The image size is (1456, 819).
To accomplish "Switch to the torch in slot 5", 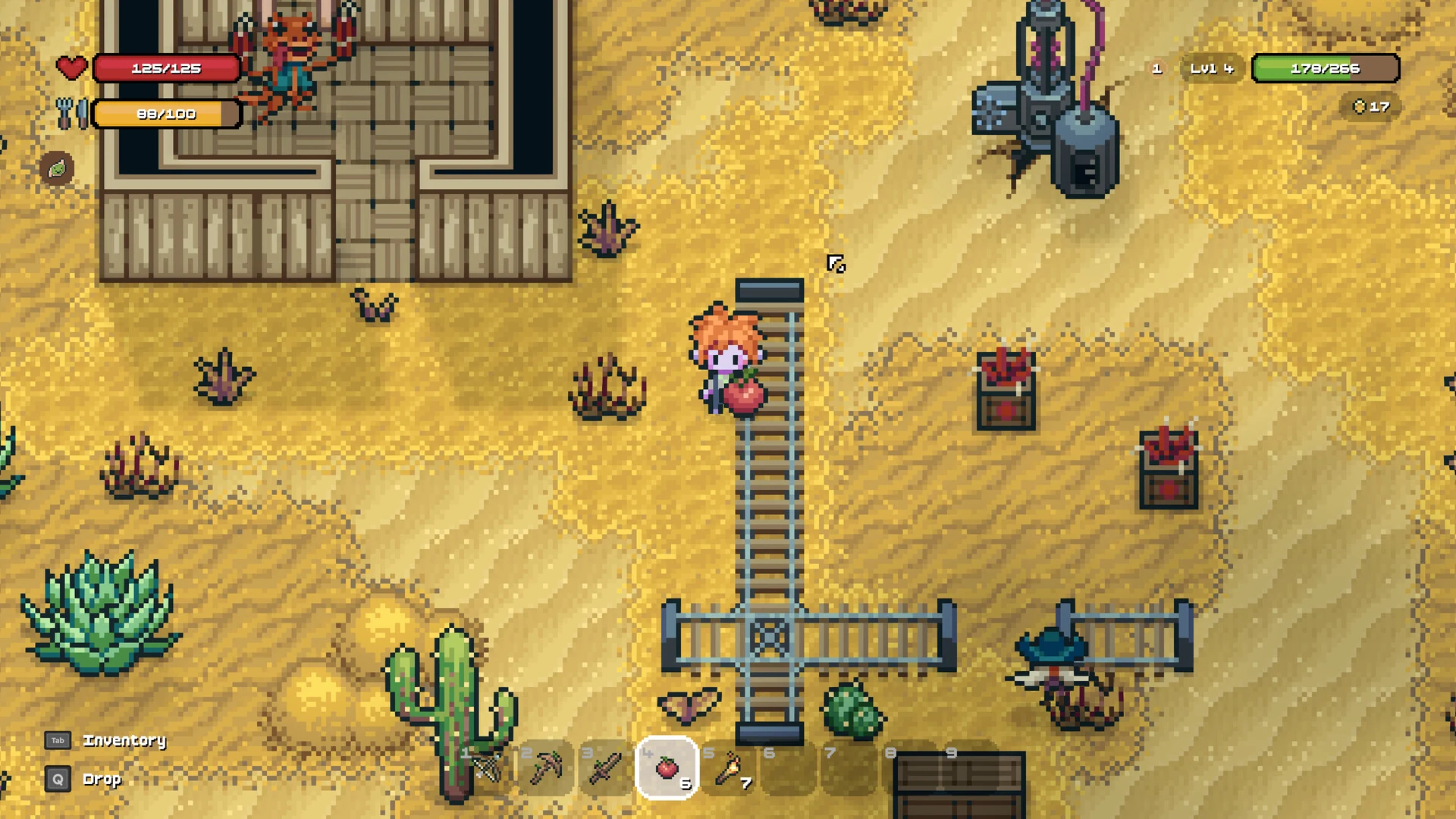I will pos(728,769).
